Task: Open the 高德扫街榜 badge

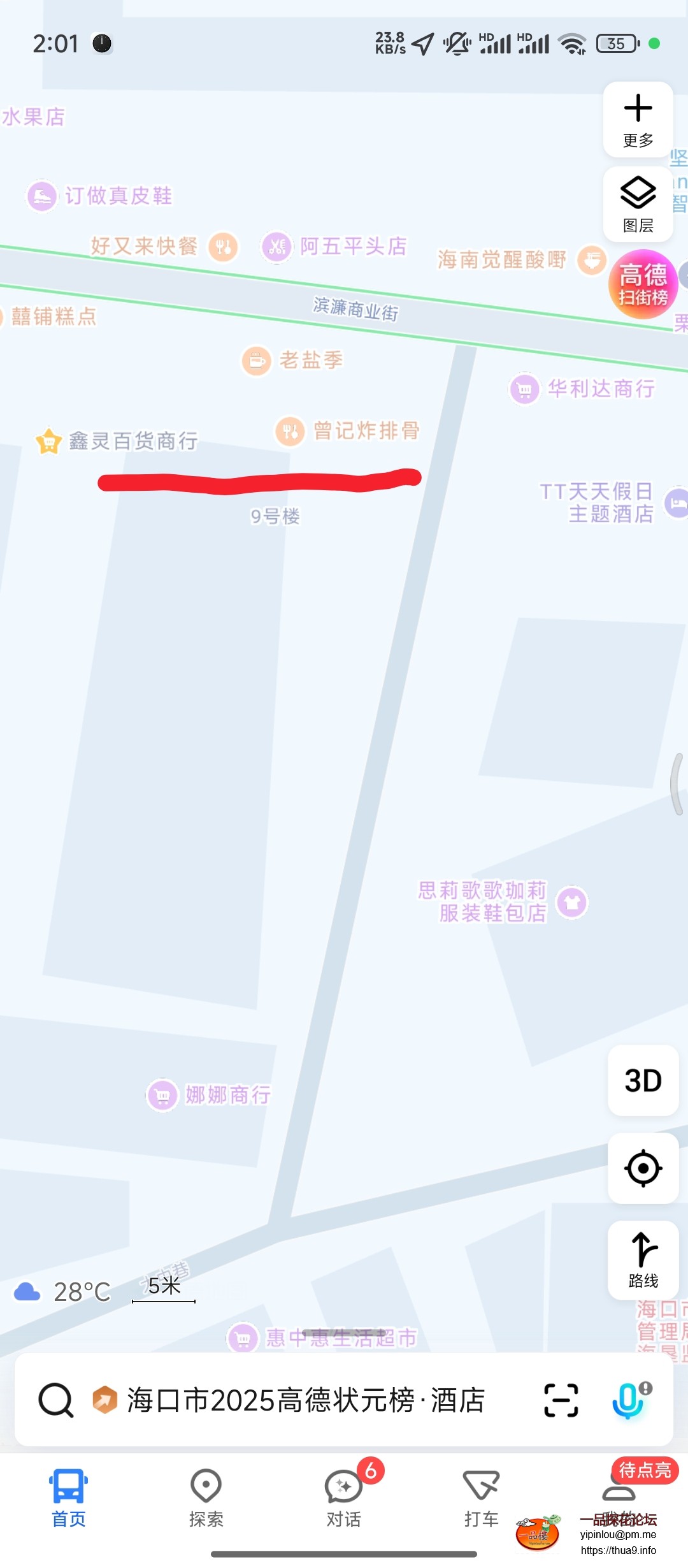Action: pos(642,284)
